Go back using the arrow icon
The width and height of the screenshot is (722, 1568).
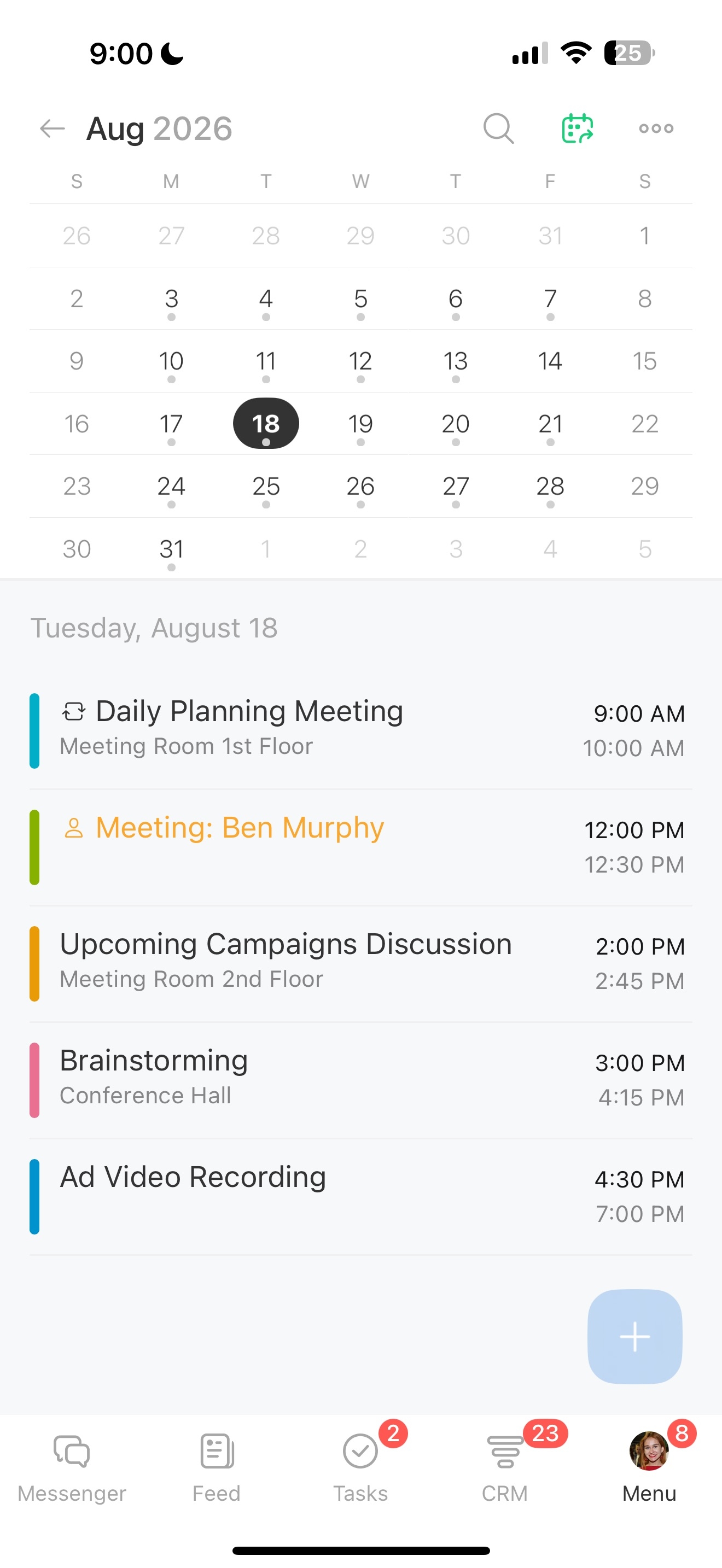coord(53,128)
